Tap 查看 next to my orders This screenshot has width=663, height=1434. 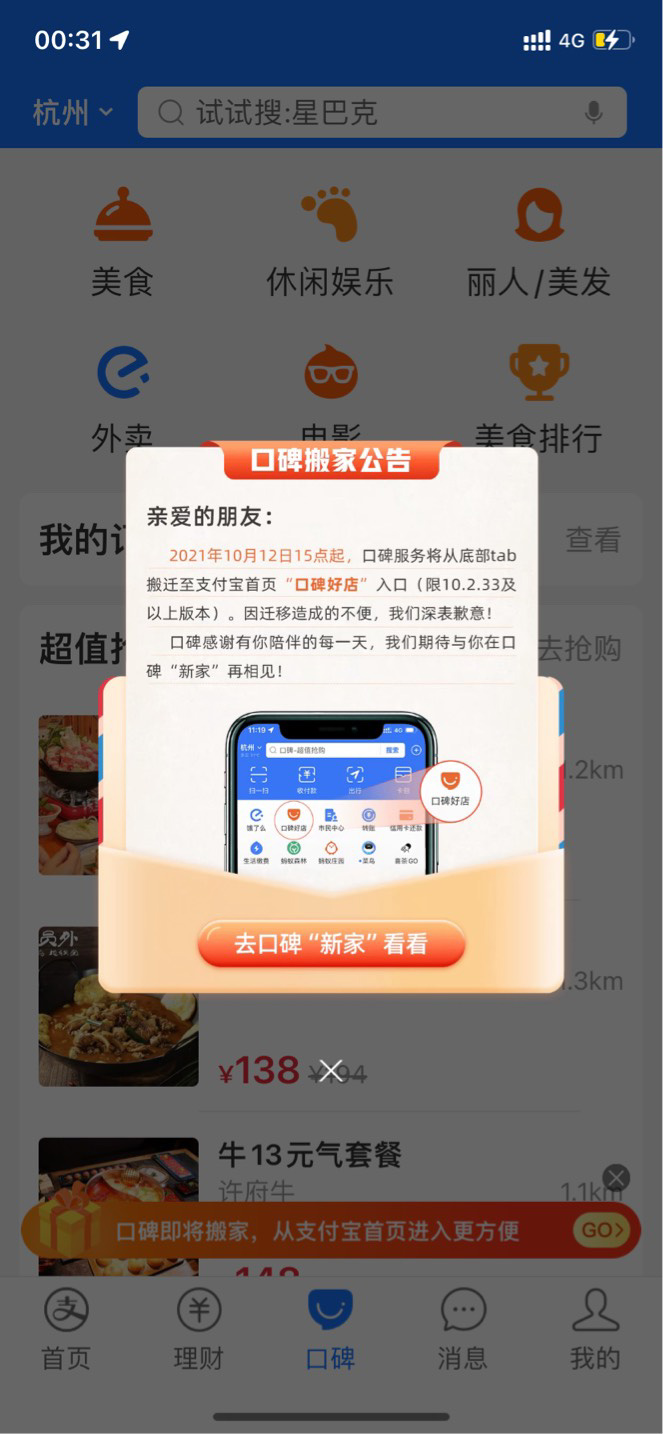593,540
